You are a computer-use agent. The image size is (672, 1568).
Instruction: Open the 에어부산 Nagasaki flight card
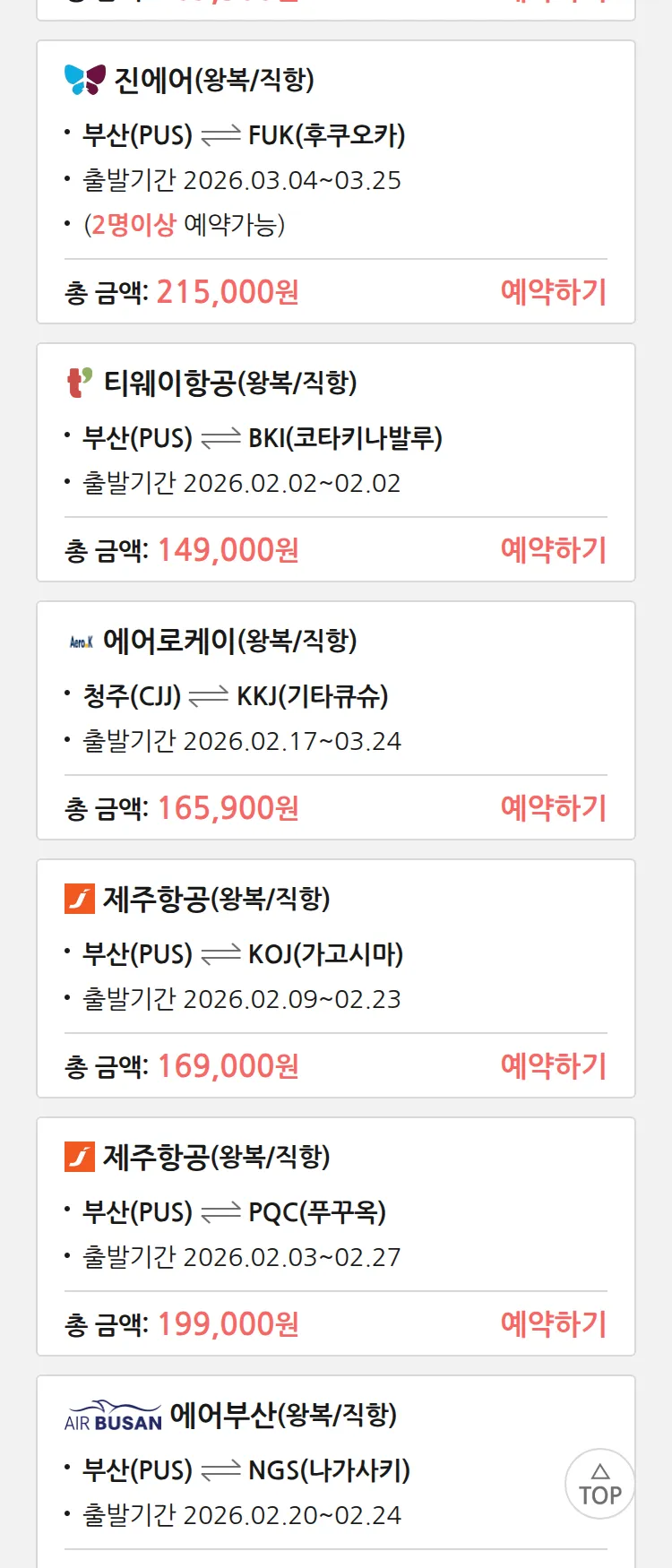coord(296,1469)
